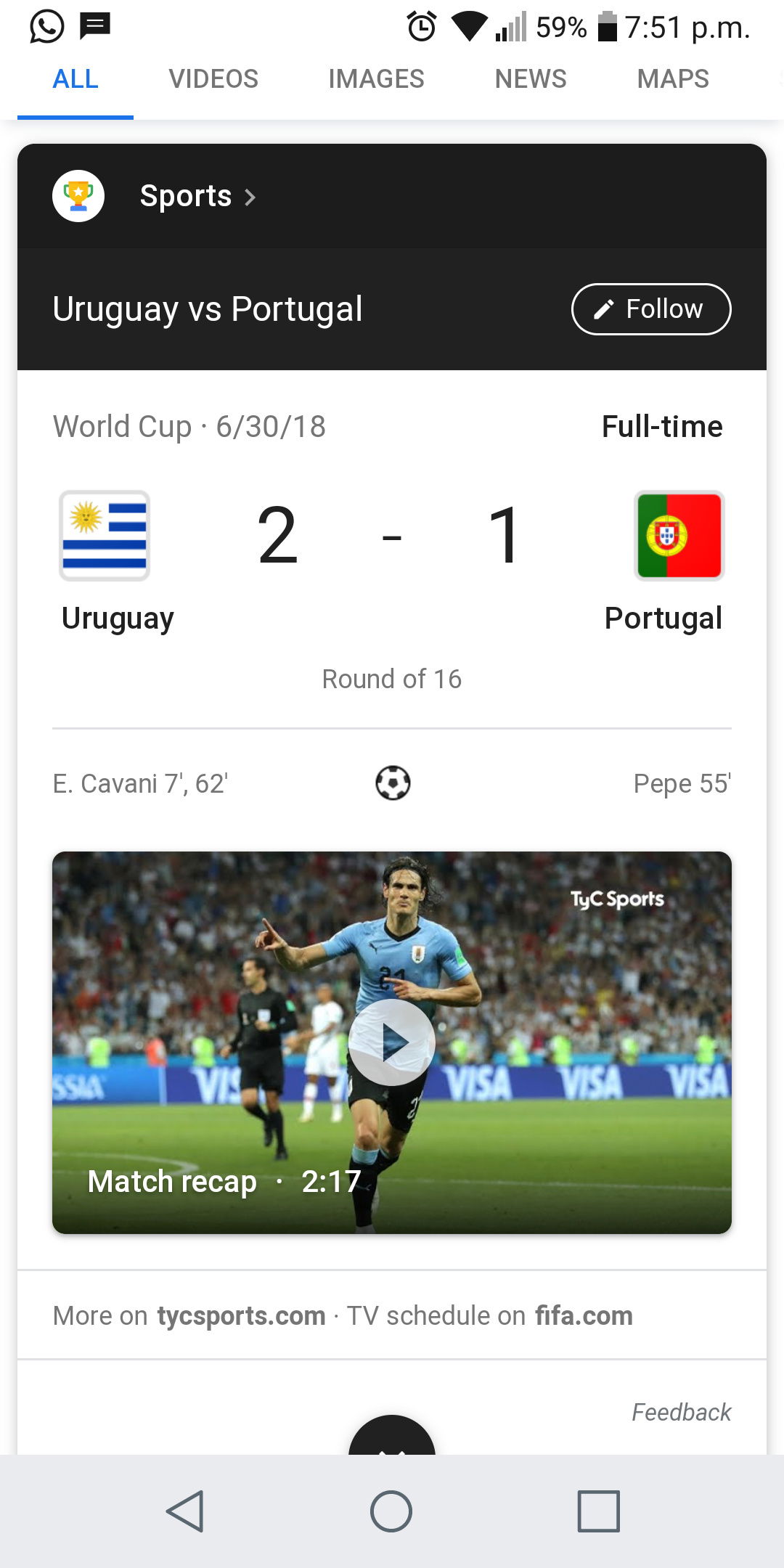
Task: Go back with the system back button
Action: point(185,1511)
